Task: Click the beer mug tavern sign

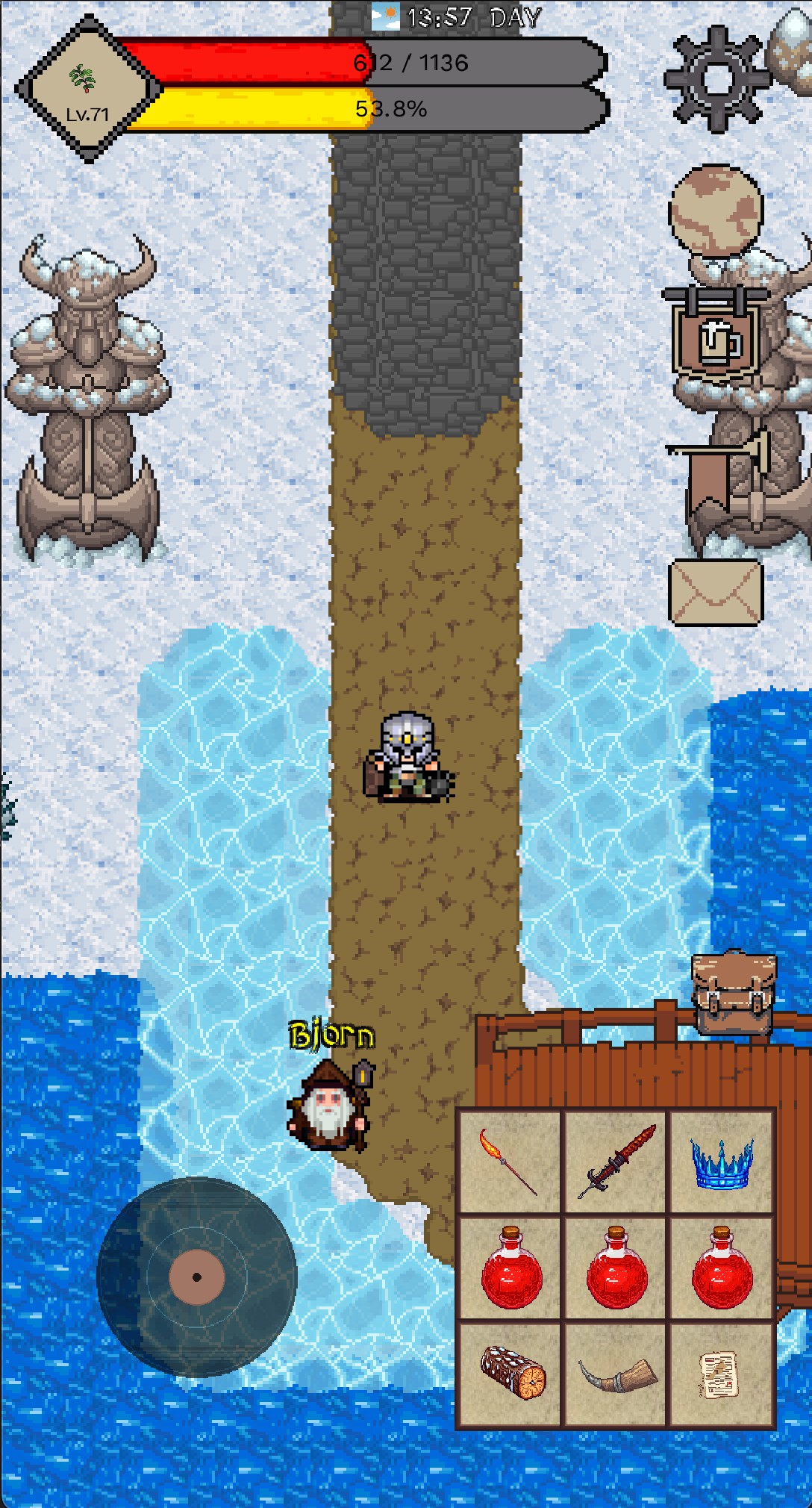Action: (714, 340)
